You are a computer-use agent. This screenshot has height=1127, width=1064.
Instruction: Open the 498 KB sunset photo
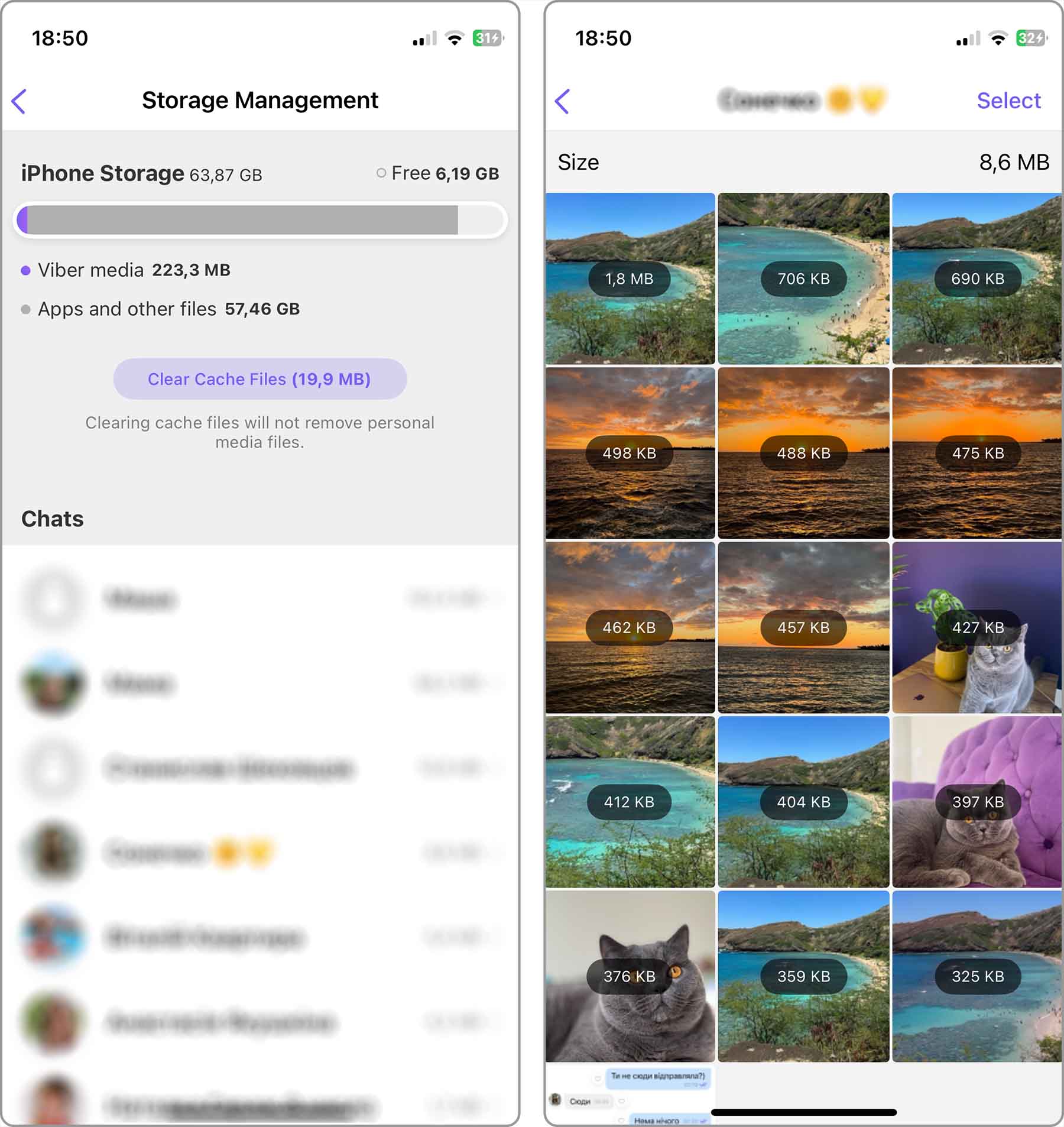[x=630, y=453]
